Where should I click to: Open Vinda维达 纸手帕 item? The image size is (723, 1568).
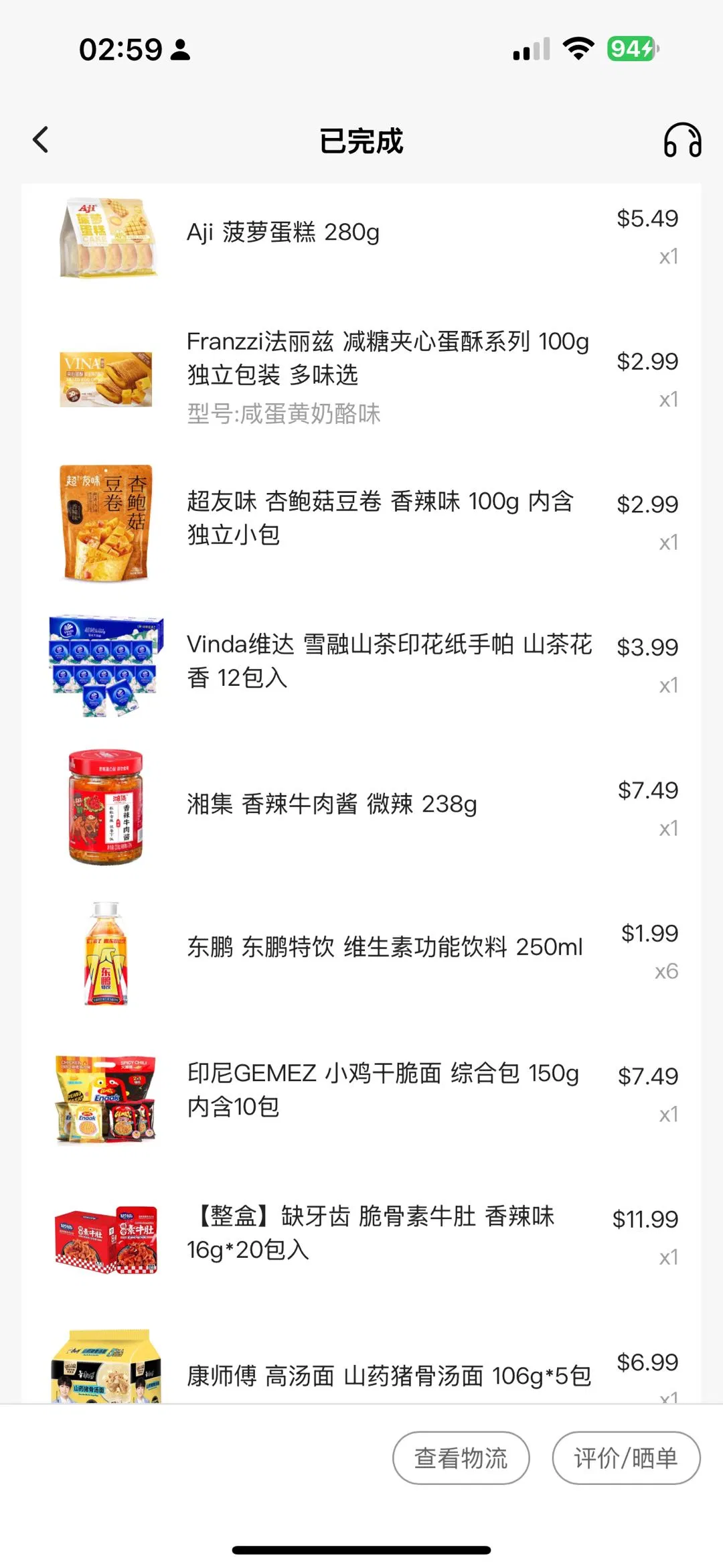388,660
